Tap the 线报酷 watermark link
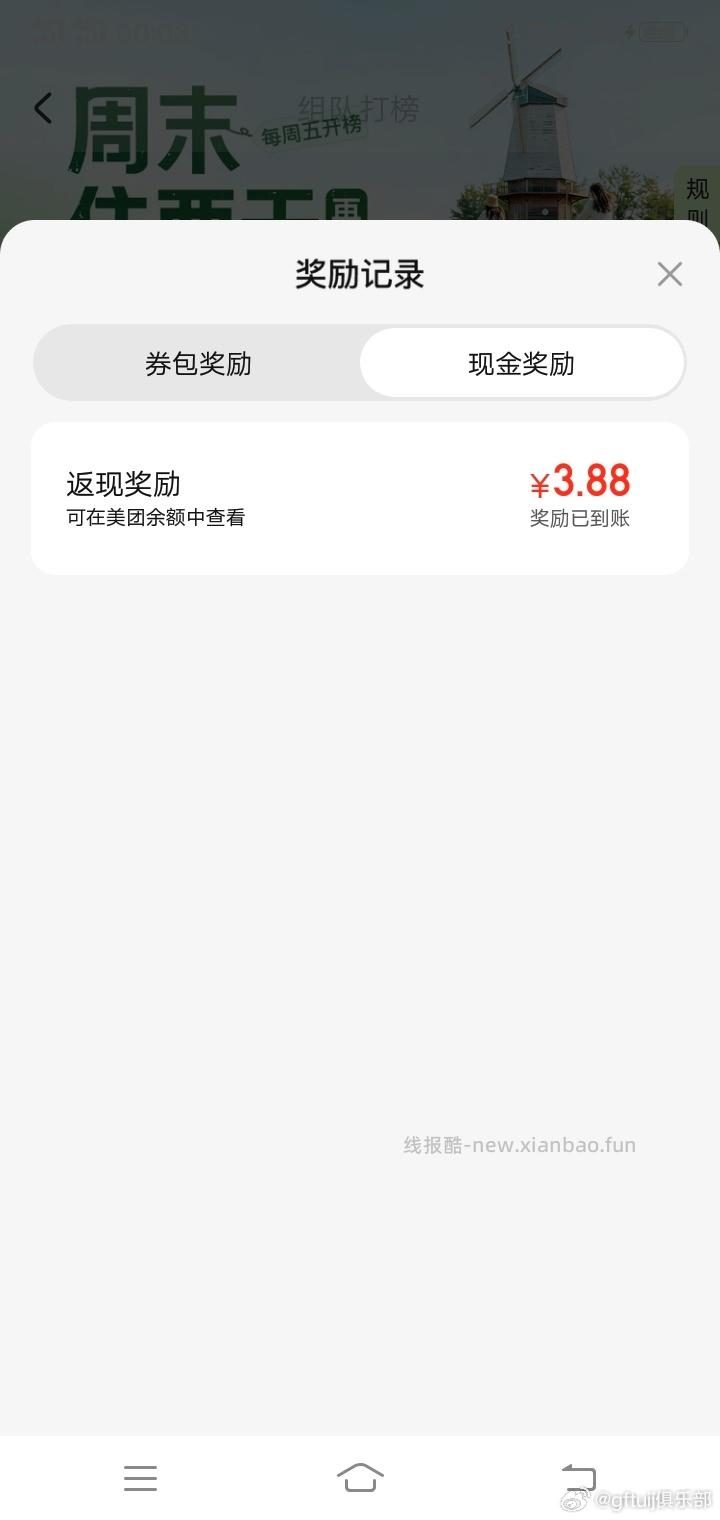The image size is (720, 1520). 518,1144
